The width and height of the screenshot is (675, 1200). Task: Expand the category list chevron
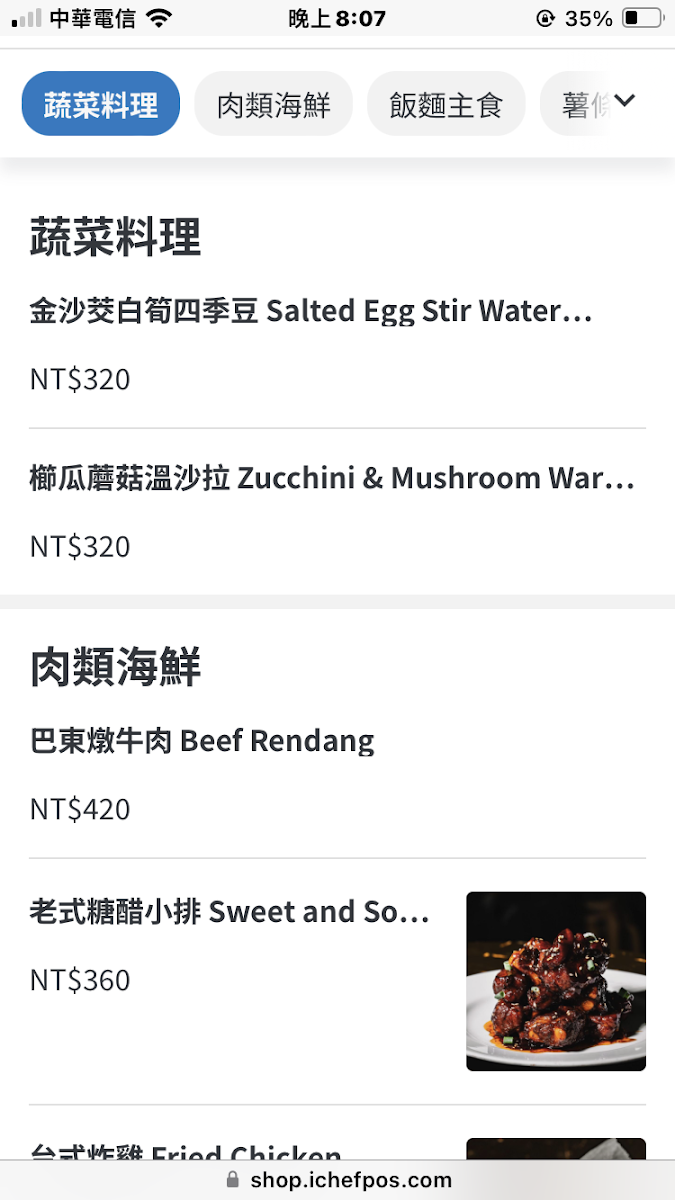pyautogui.click(x=625, y=101)
